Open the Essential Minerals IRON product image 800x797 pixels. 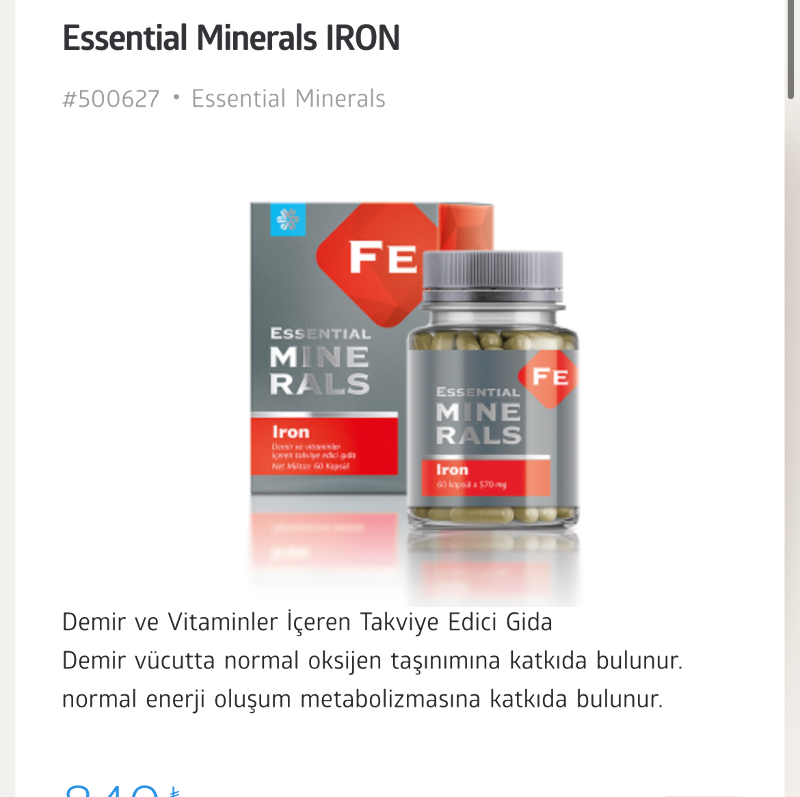pos(414,390)
